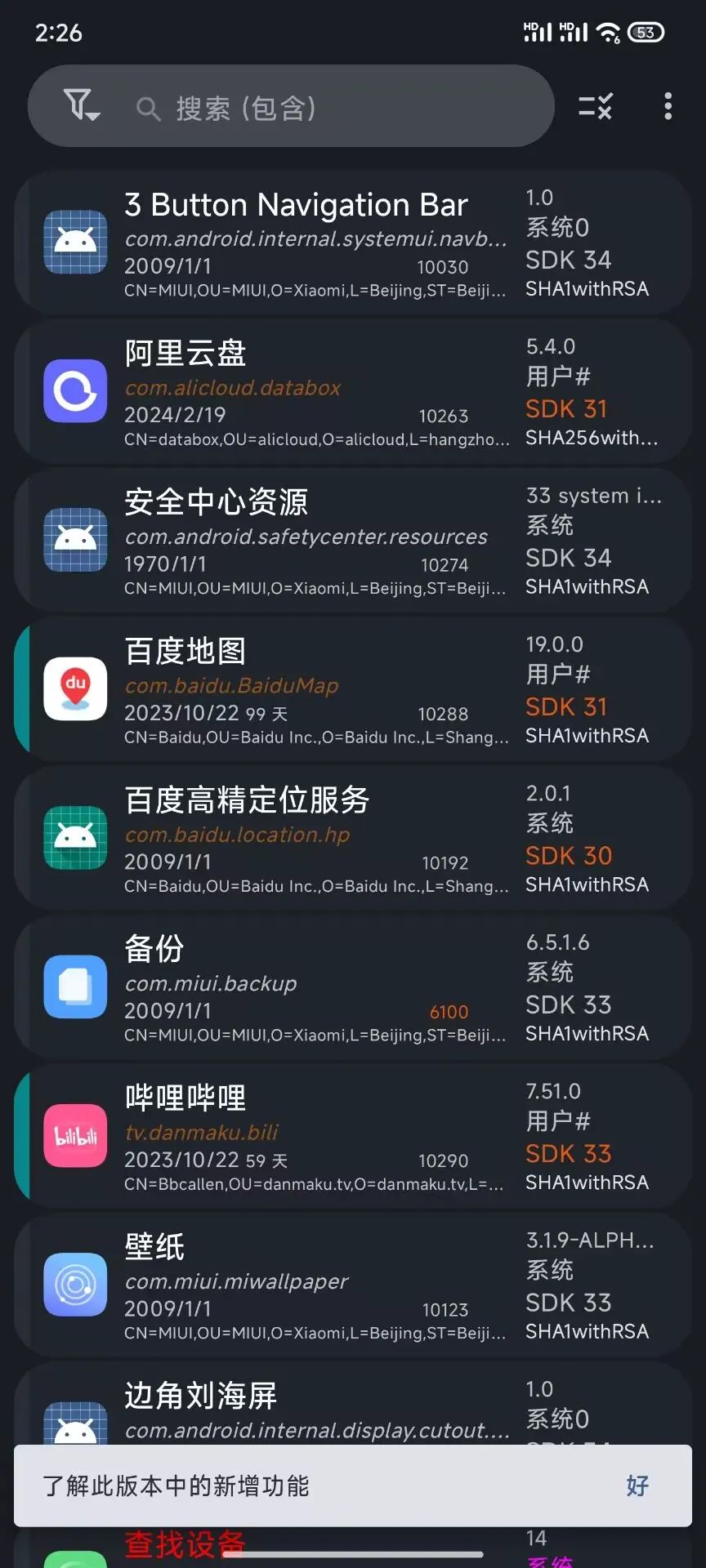View details for 百度地图
706x1568 pixels.
point(353,689)
